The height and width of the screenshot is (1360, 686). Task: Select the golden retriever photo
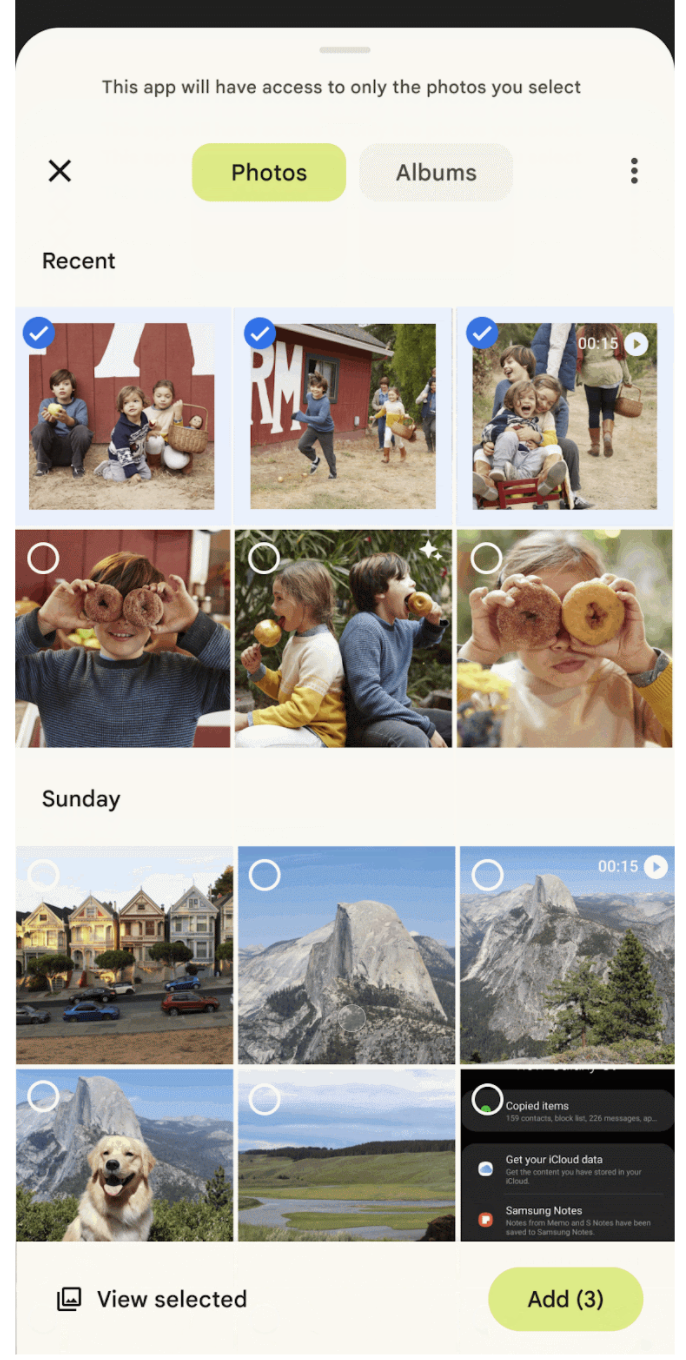(124, 1155)
